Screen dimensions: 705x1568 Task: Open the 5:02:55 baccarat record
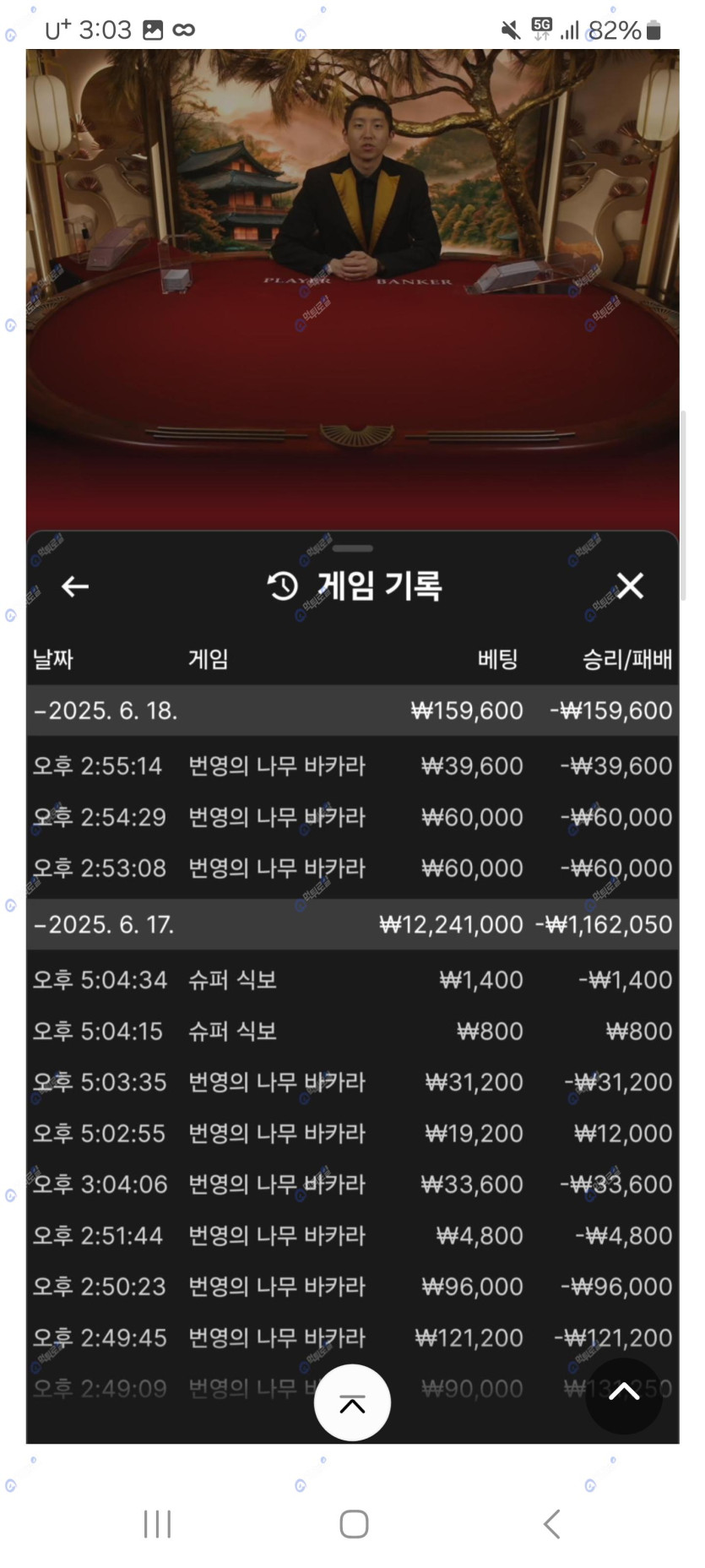point(352,1134)
